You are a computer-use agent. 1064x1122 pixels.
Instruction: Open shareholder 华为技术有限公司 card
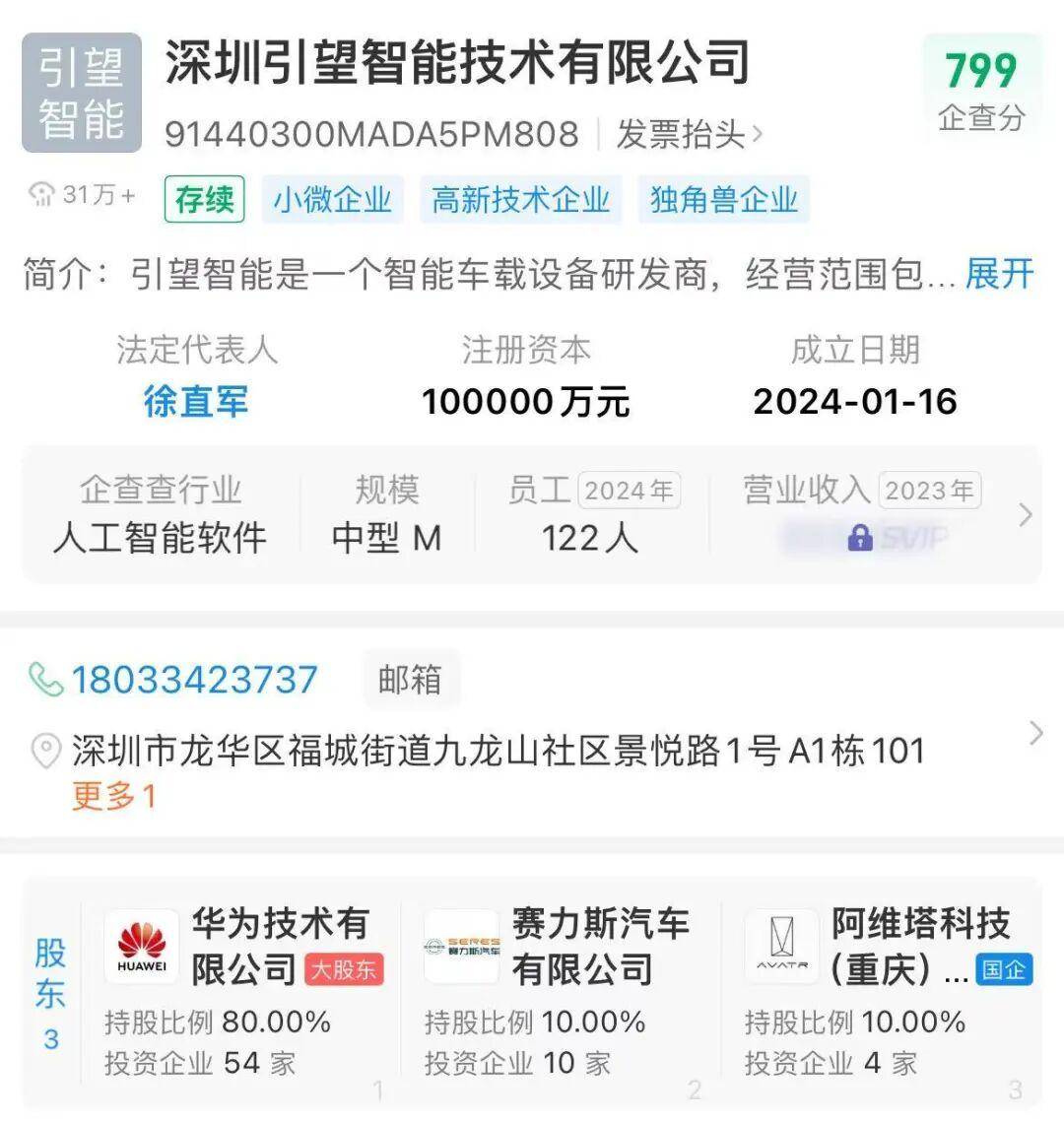[242, 990]
